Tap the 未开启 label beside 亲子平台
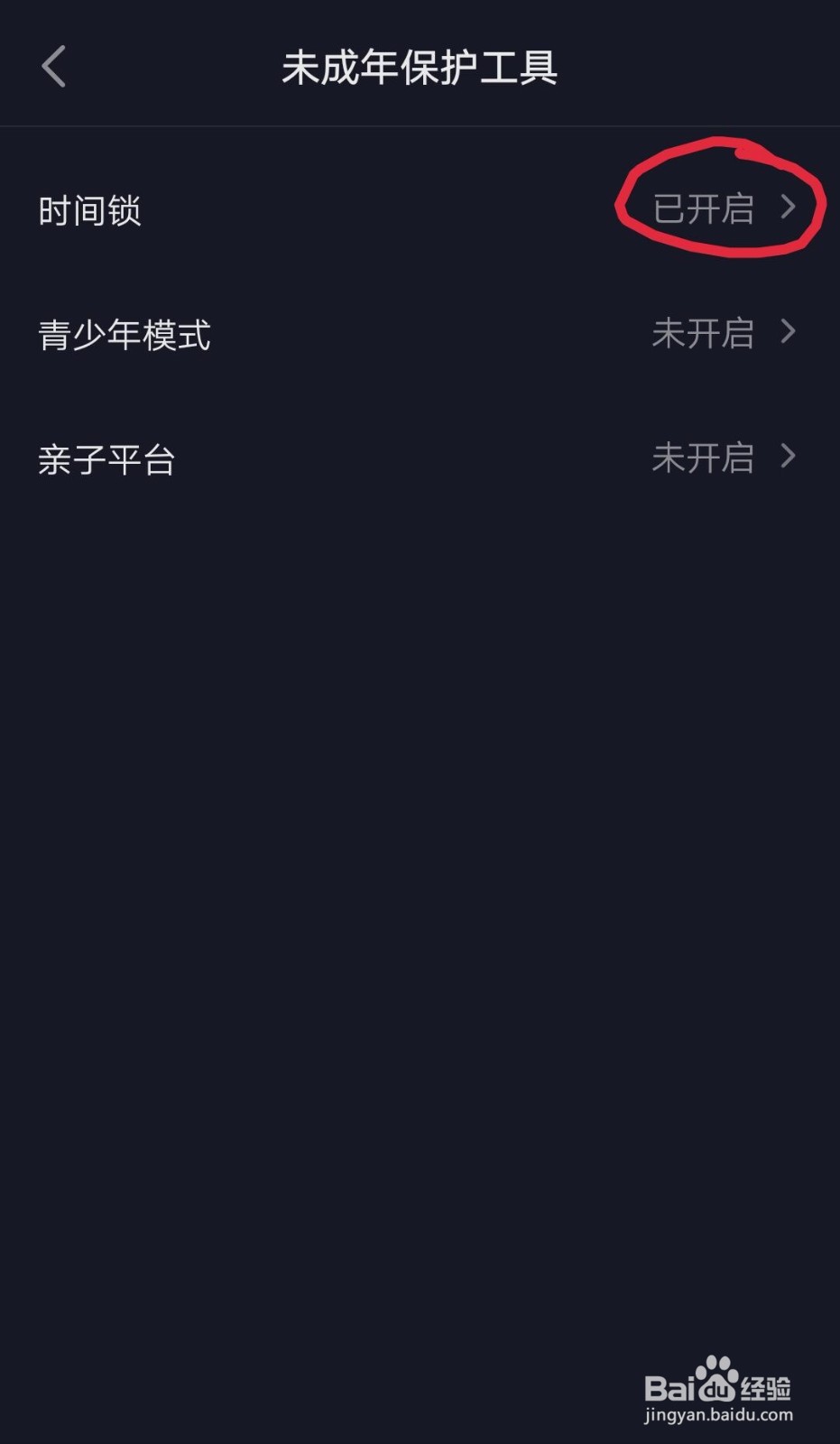This screenshot has width=840, height=1444. (704, 457)
